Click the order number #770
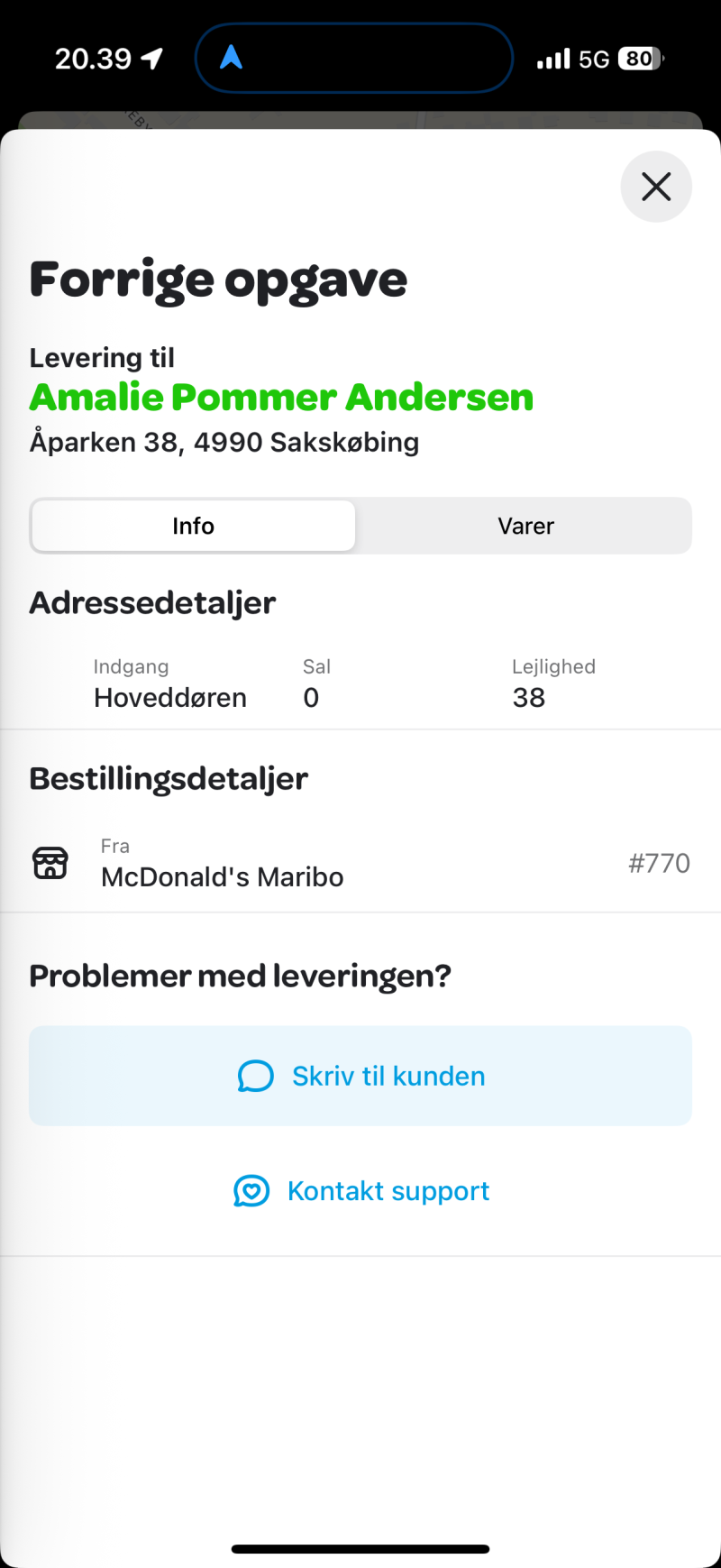 pyautogui.click(x=660, y=863)
